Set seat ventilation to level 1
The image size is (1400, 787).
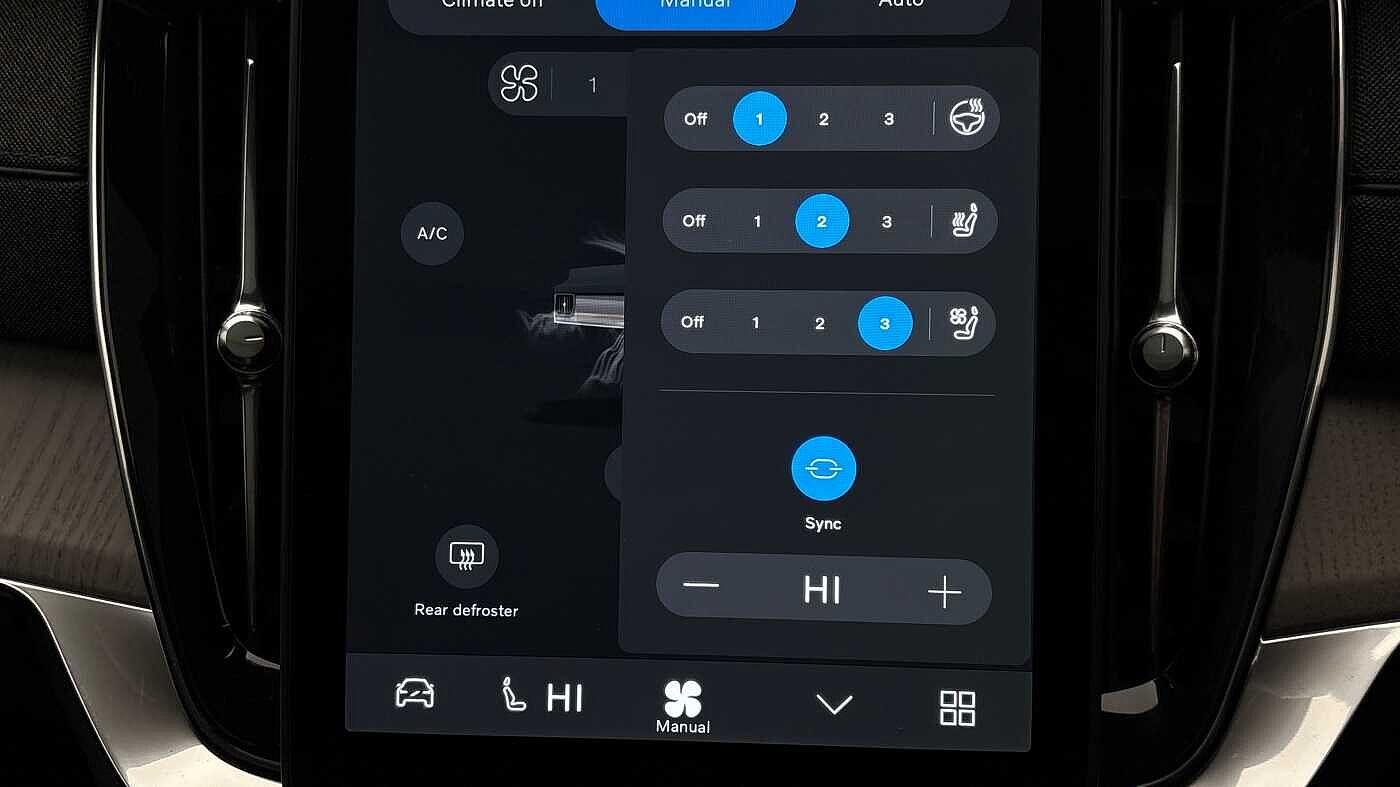click(755, 323)
